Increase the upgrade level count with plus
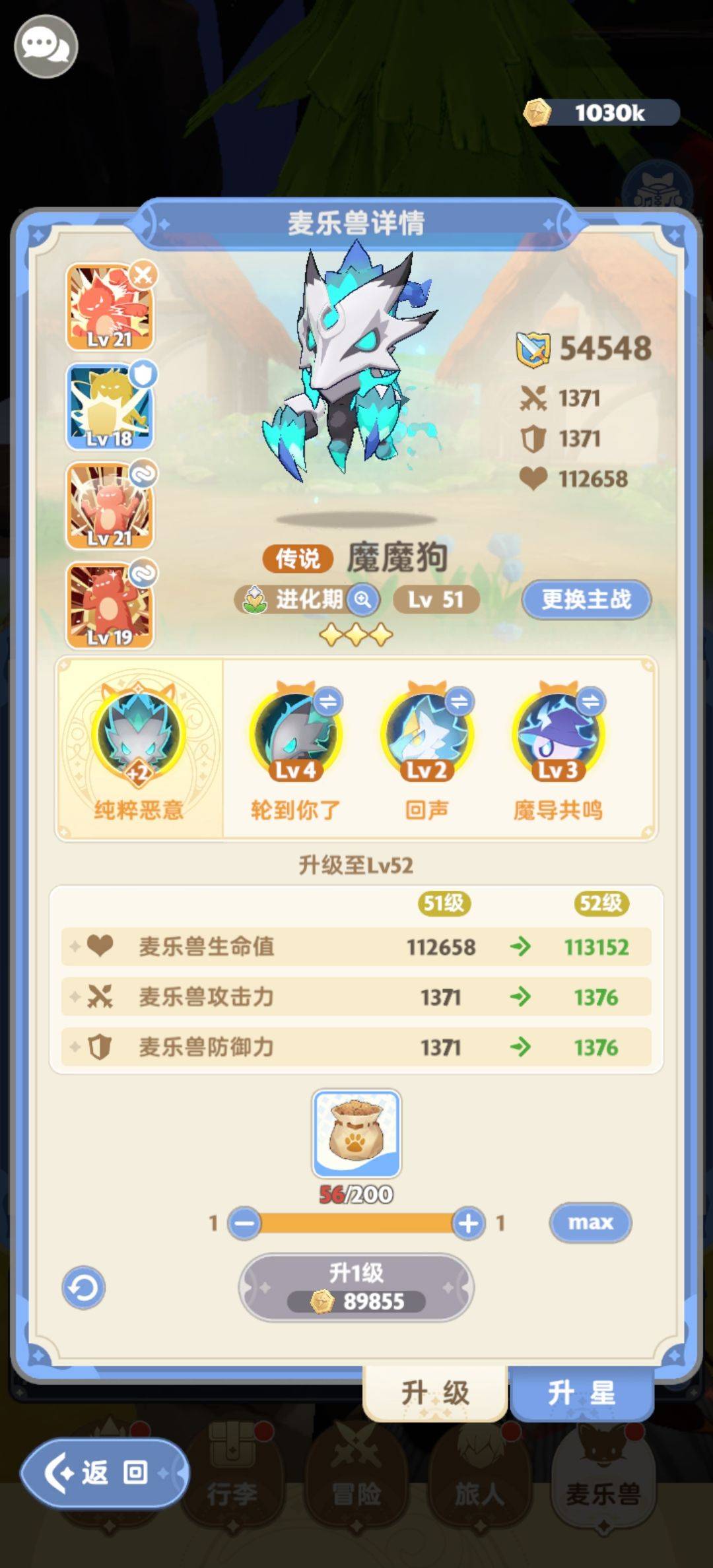713x1568 pixels. pos(468,1223)
